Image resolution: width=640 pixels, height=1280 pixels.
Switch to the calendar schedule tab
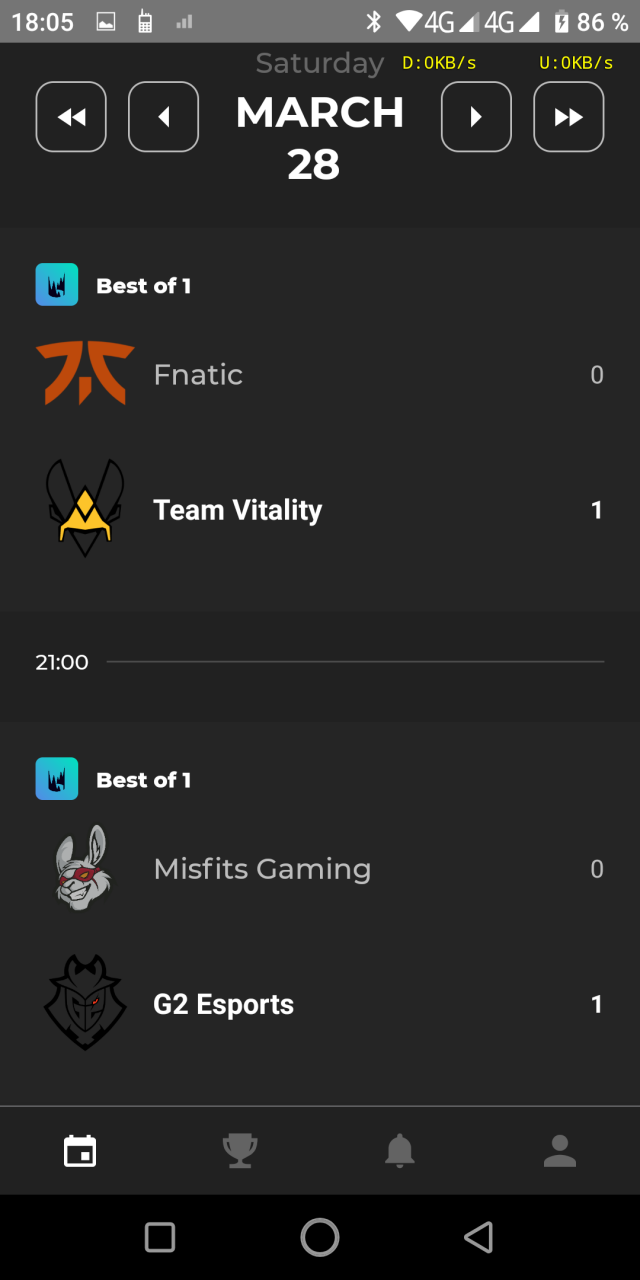tap(80, 1151)
